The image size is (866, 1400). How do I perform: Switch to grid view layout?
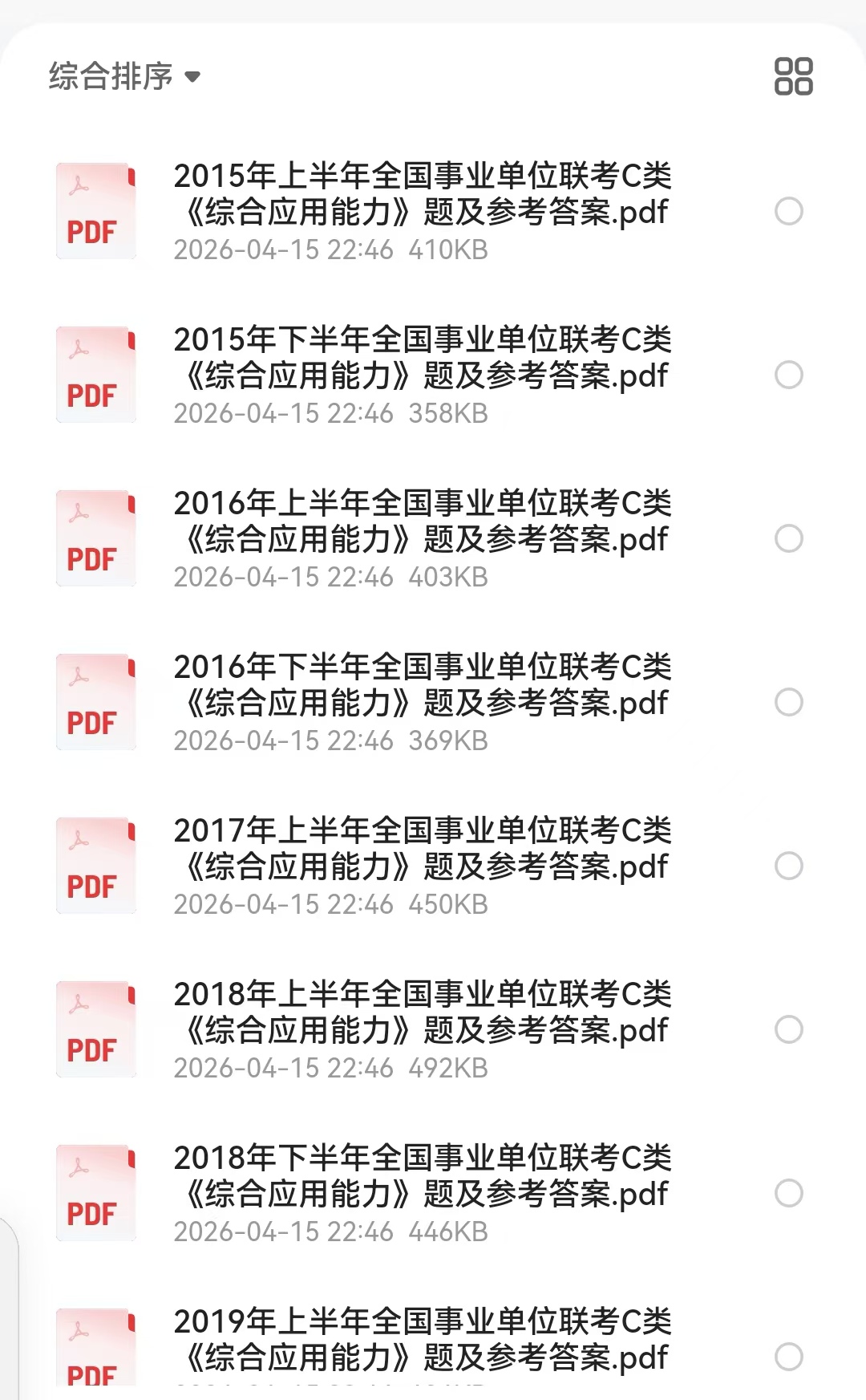point(793,77)
